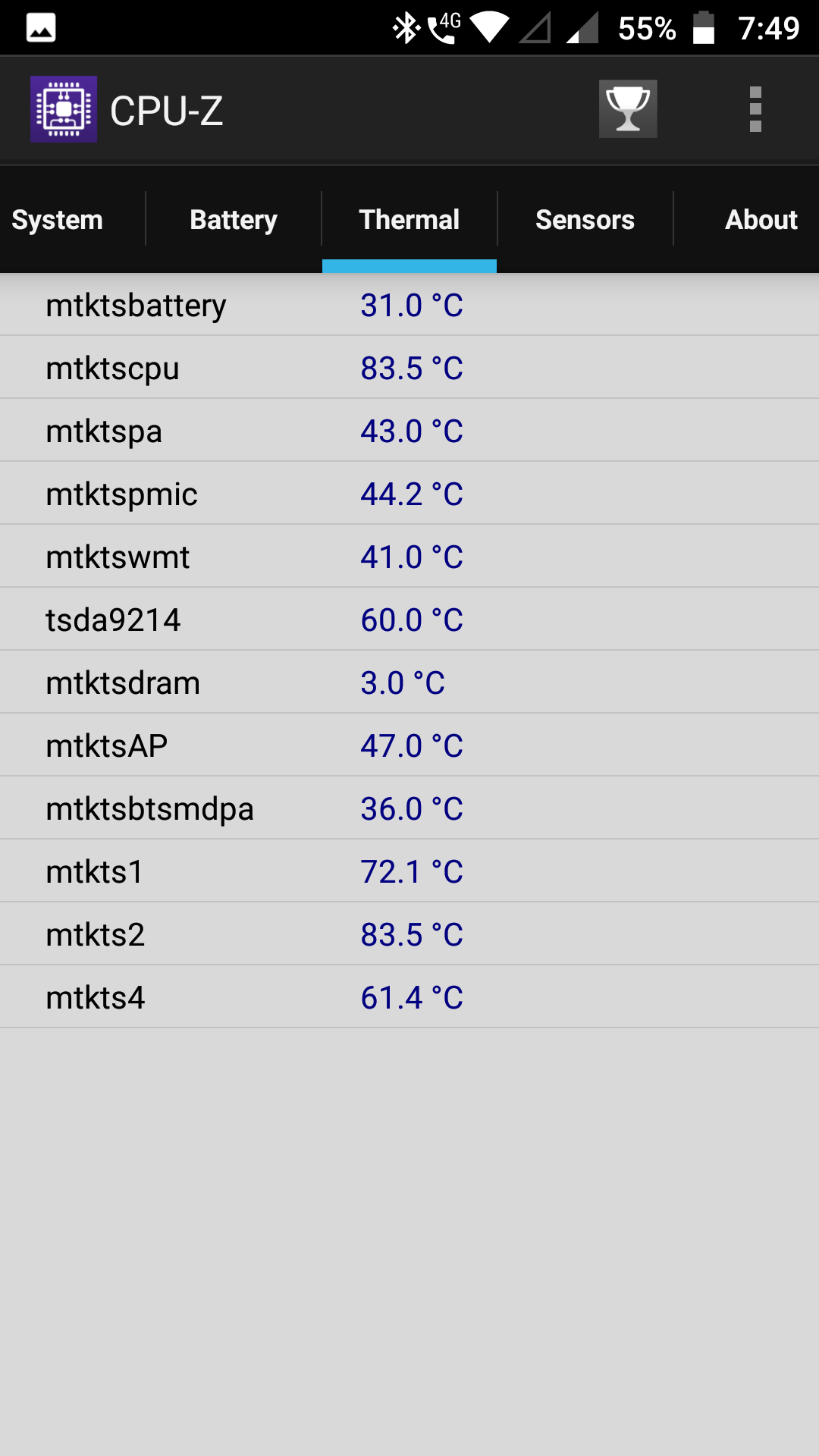The width and height of the screenshot is (819, 1456).
Task: Select the Thermal tab
Action: [x=409, y=220]
